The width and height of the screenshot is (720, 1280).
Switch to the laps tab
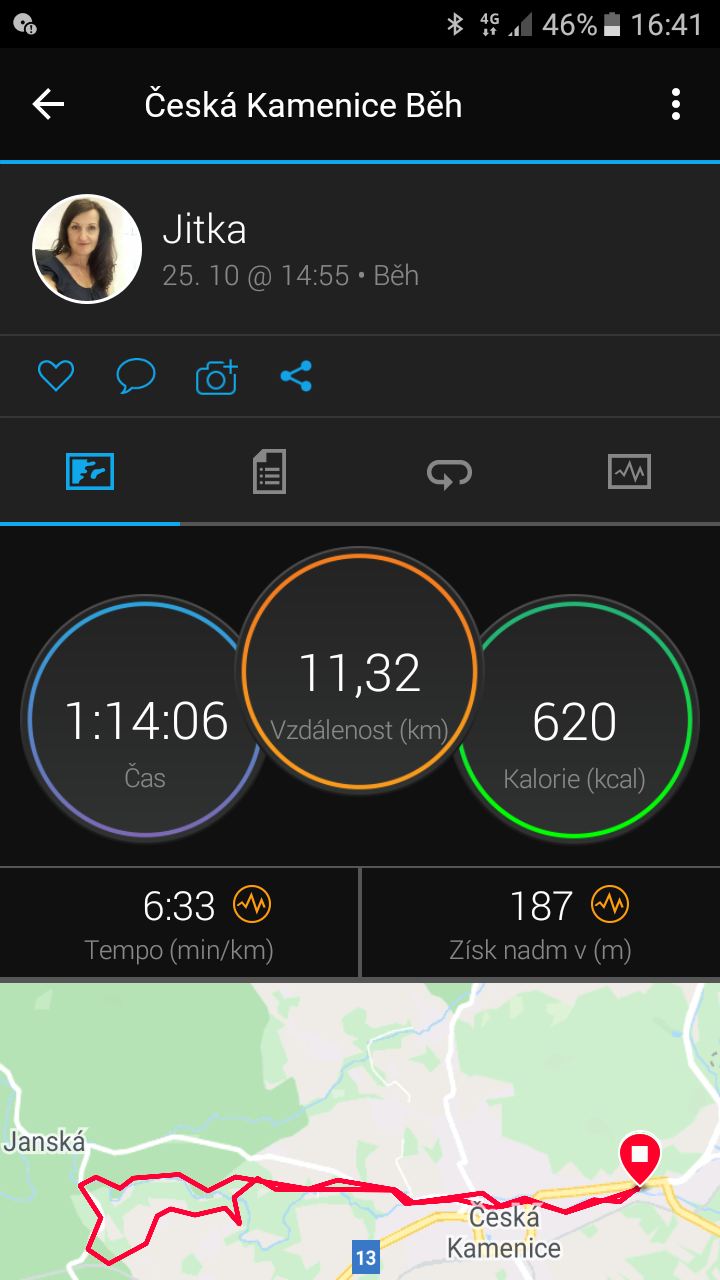coord(449,471)
